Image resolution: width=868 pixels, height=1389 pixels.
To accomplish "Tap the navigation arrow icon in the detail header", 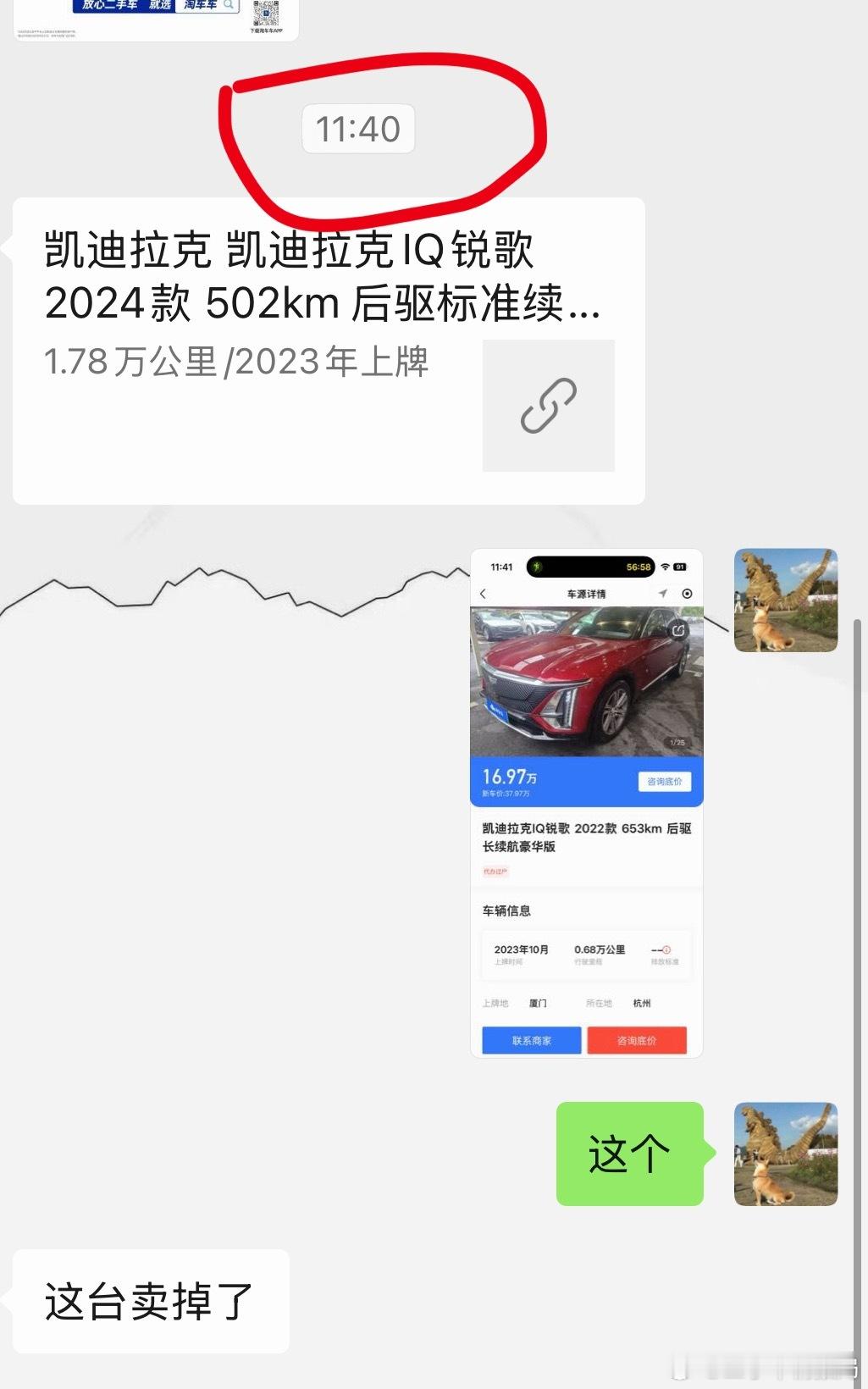I will click(x=663, y=594).
